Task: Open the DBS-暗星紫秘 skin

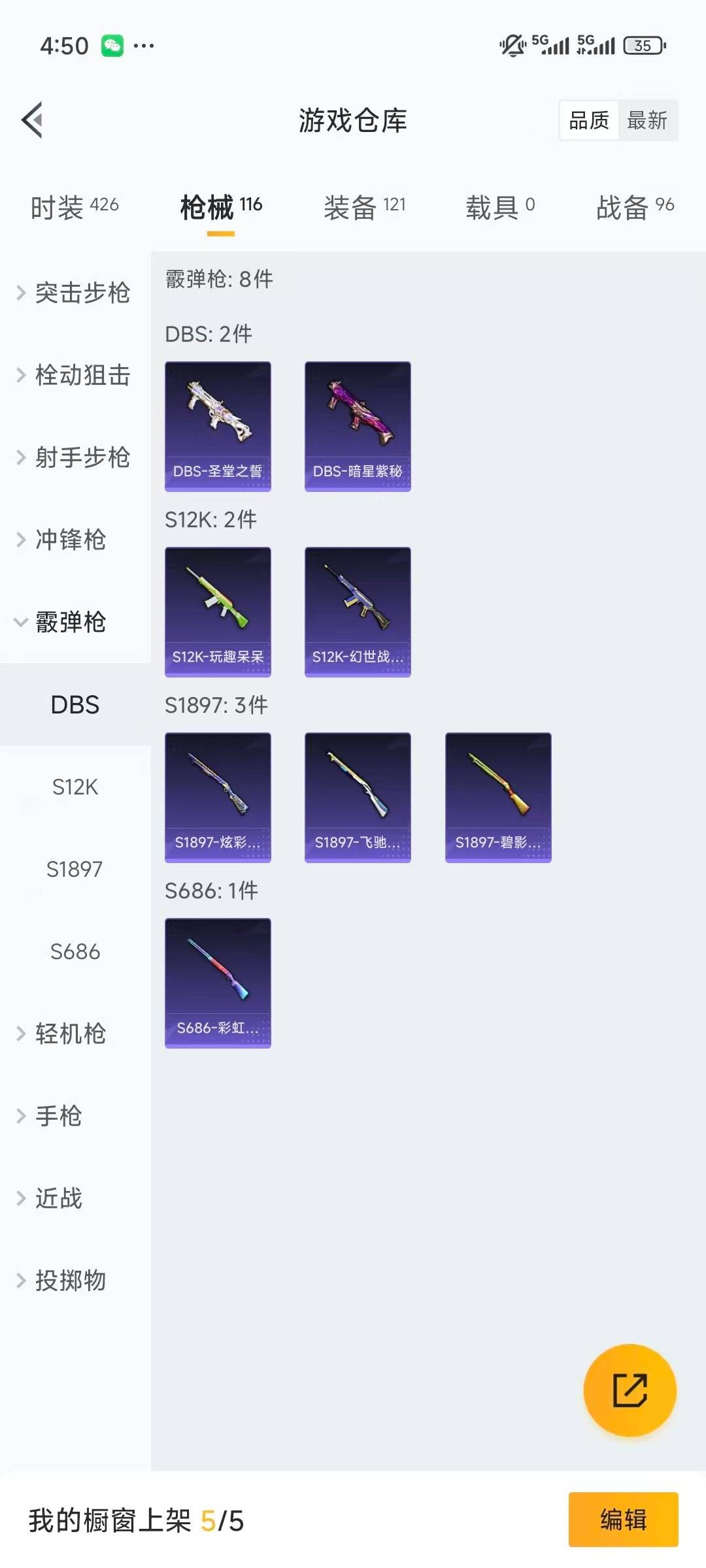Action: click(358, 426)
